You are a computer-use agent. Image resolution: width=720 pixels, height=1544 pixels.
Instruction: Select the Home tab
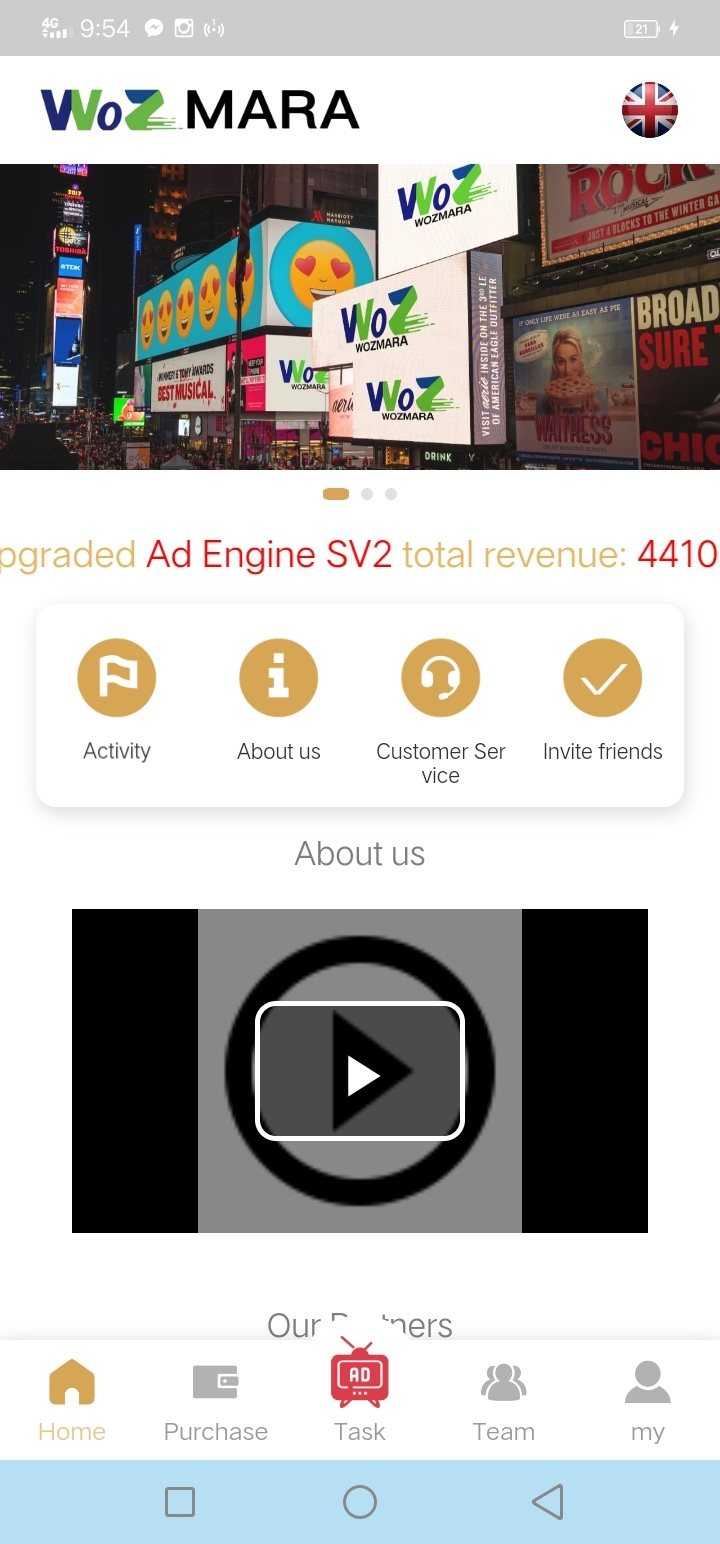click(x=72, y=1401)
